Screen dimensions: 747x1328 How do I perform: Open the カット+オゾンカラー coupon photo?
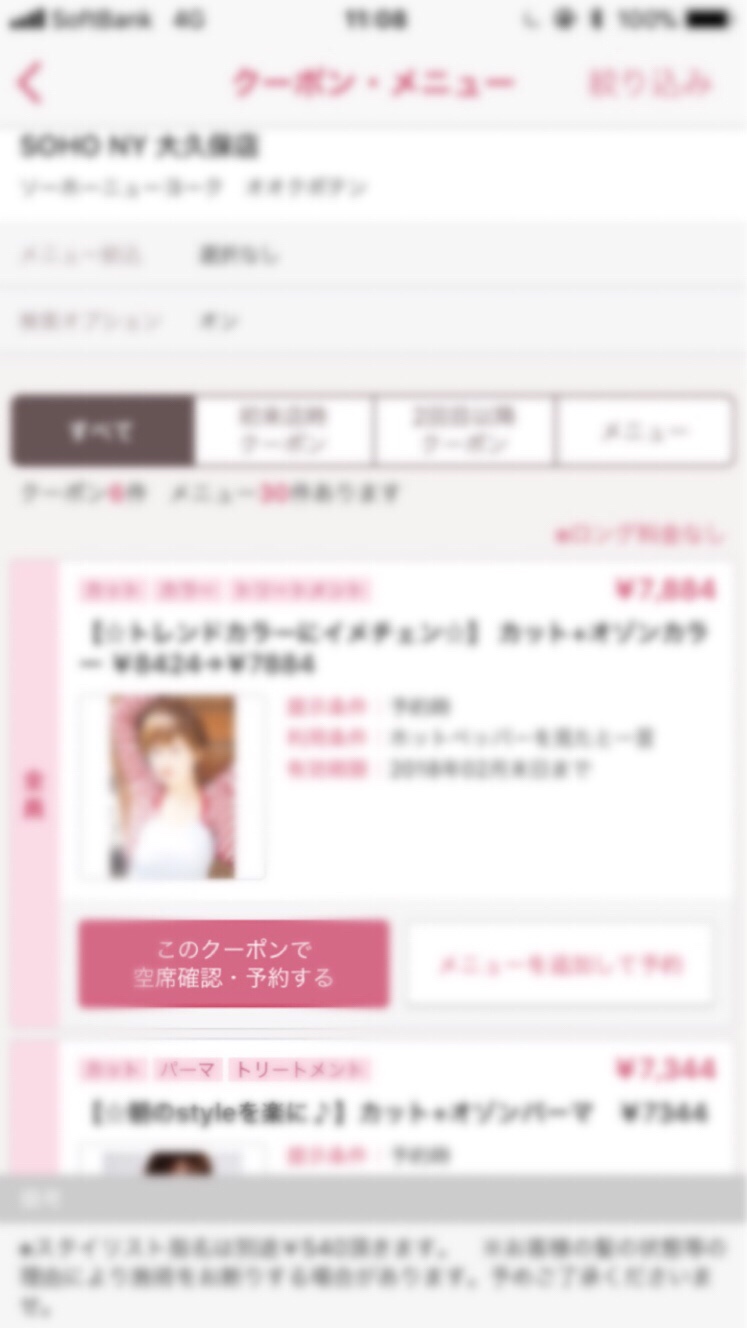pyautogui.click(x=173, y=788)
